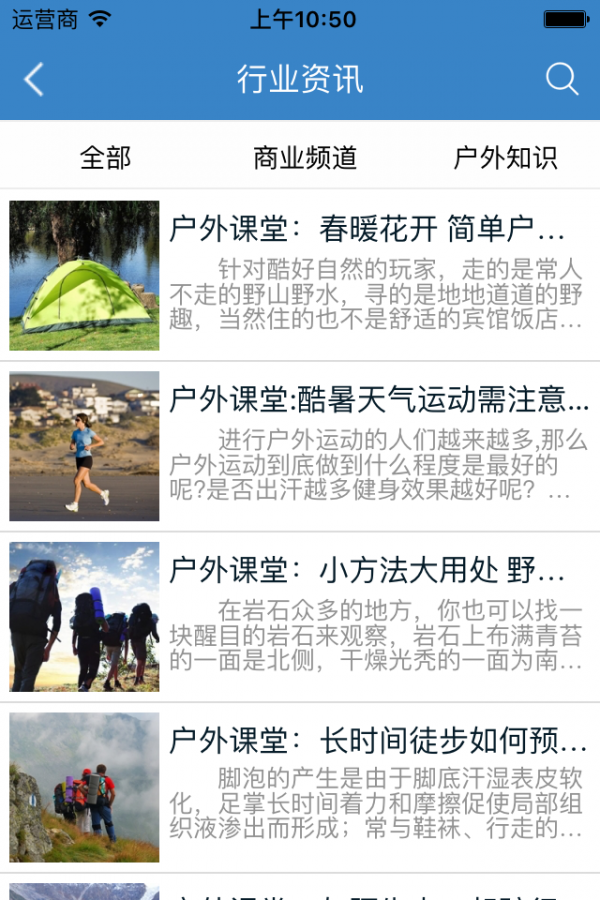The height and width of the screenshot is (900, 600).
Task: Select the 商业频道 tab
Action: tap(305, 158)
